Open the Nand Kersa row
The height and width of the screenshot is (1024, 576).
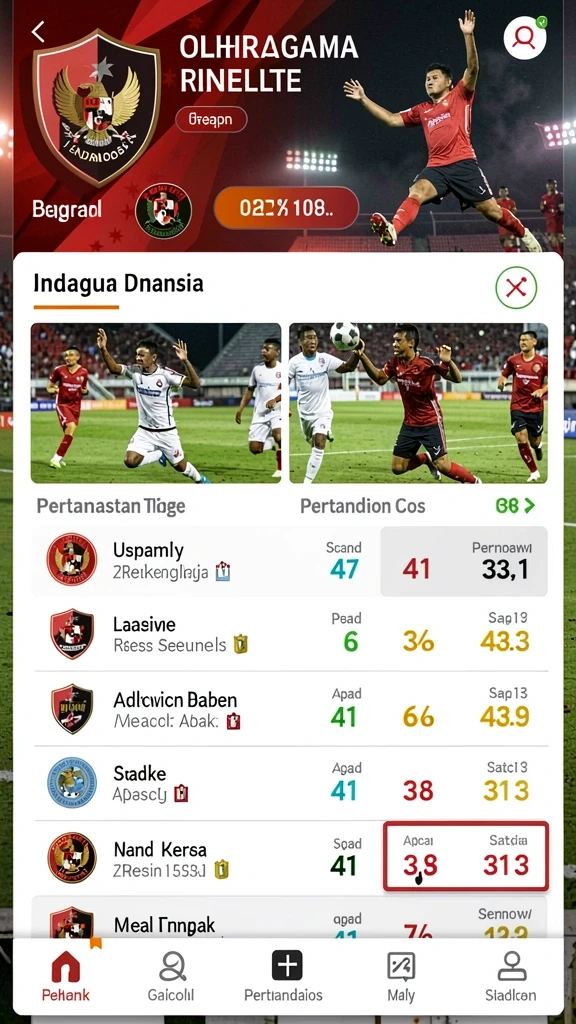[289, 858]
